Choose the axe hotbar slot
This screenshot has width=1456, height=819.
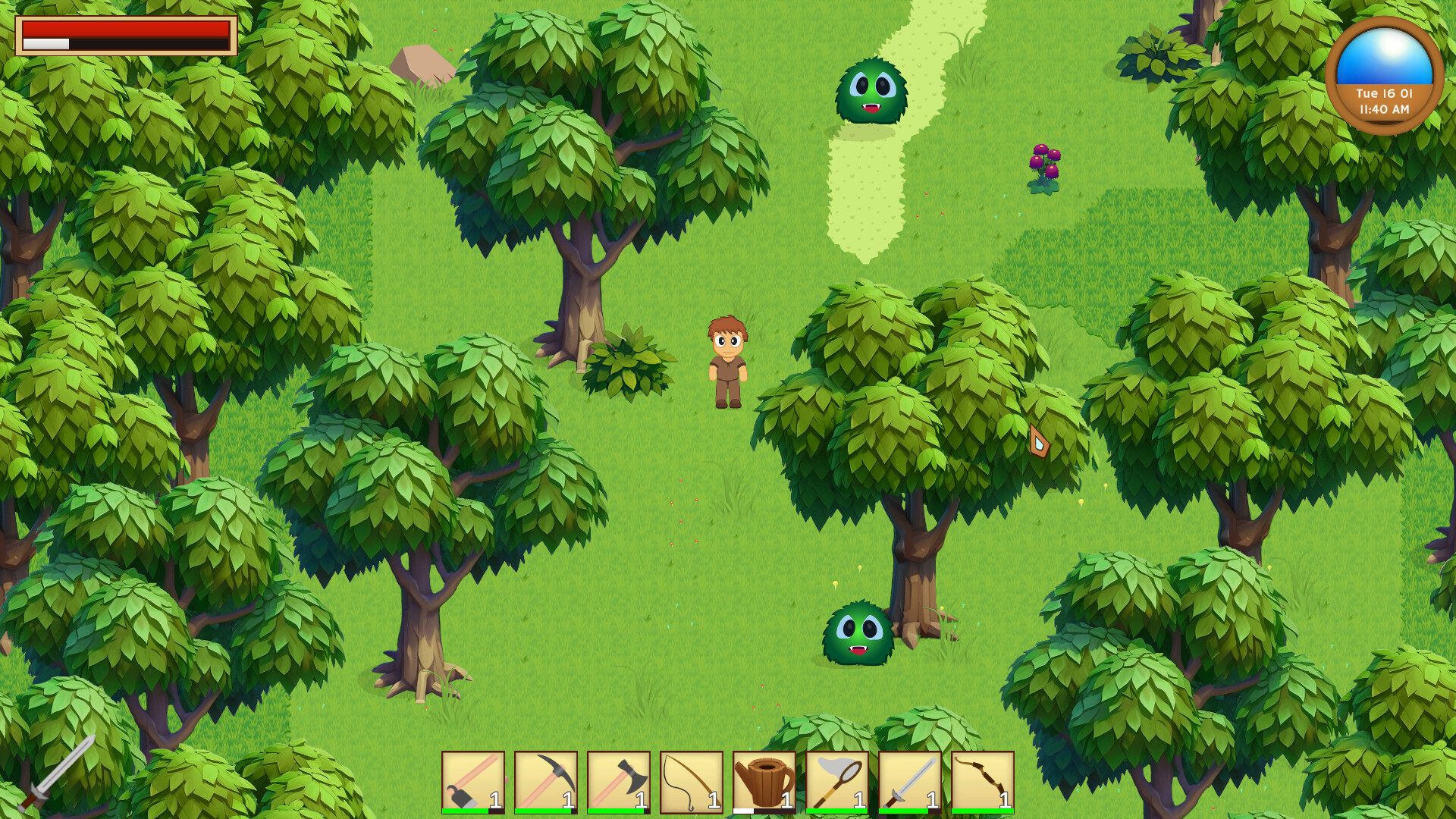click(x=618, y=781)
